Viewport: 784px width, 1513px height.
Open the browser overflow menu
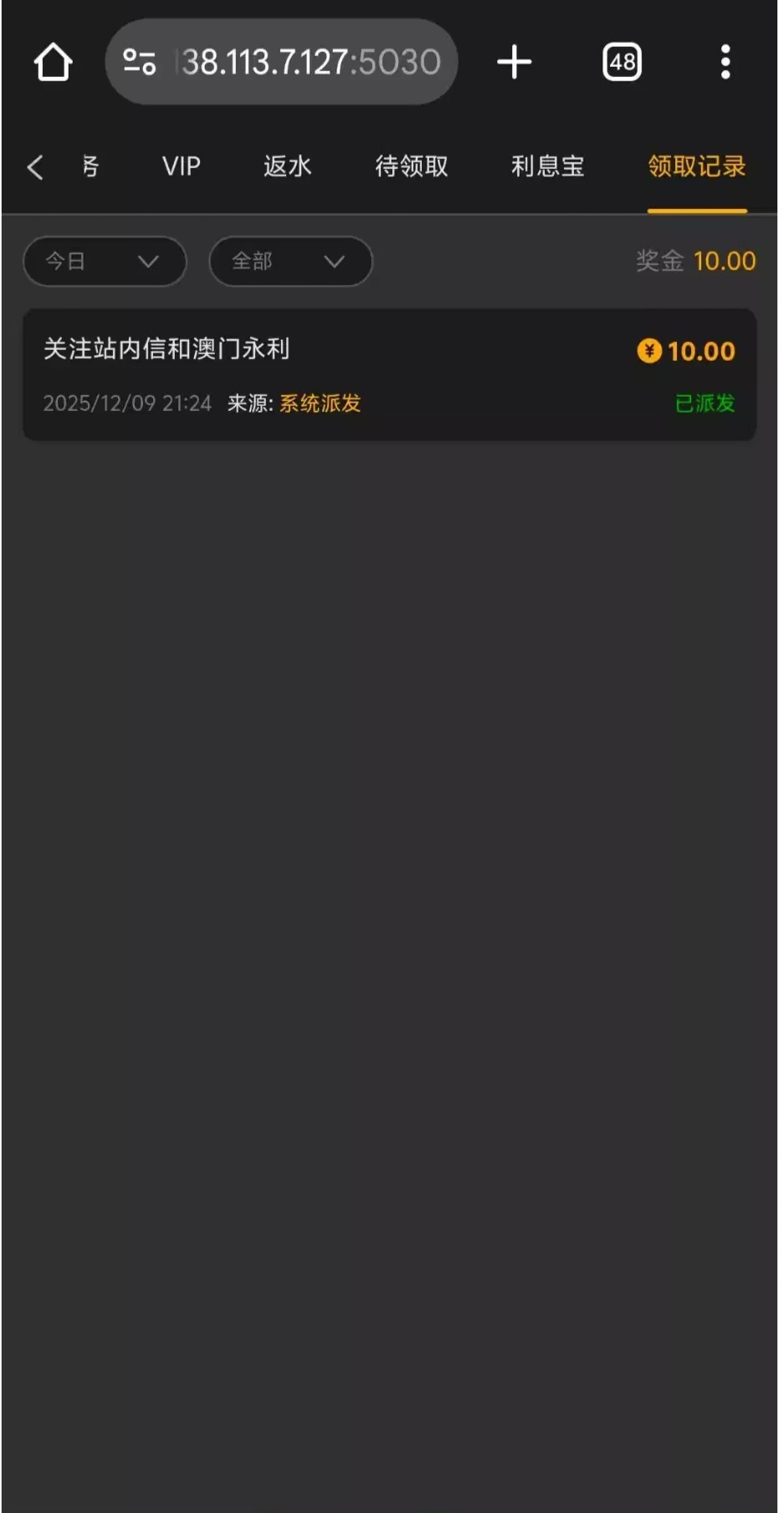(x=725, y=63)
